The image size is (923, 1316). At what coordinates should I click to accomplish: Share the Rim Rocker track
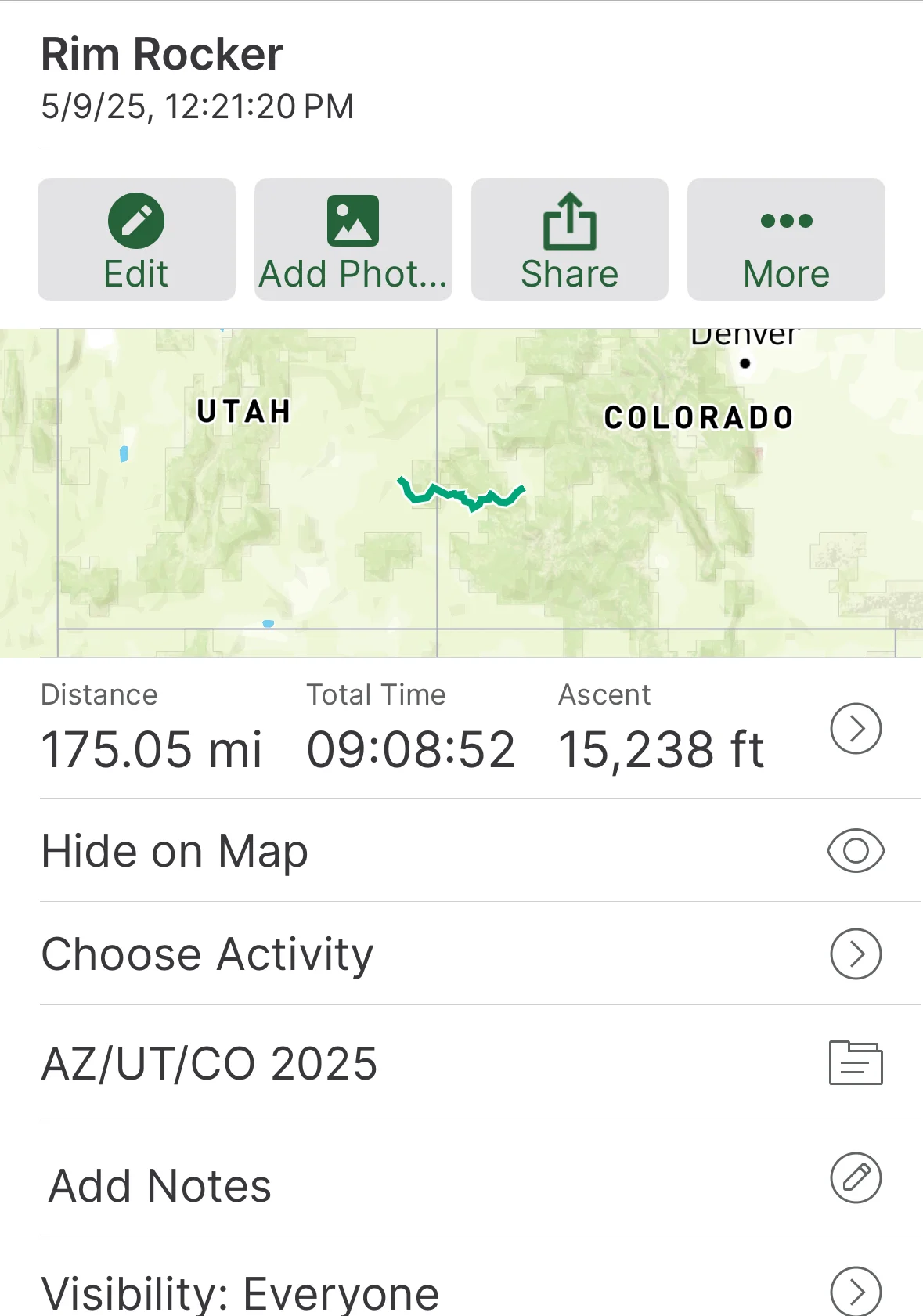tap(569, 240)
